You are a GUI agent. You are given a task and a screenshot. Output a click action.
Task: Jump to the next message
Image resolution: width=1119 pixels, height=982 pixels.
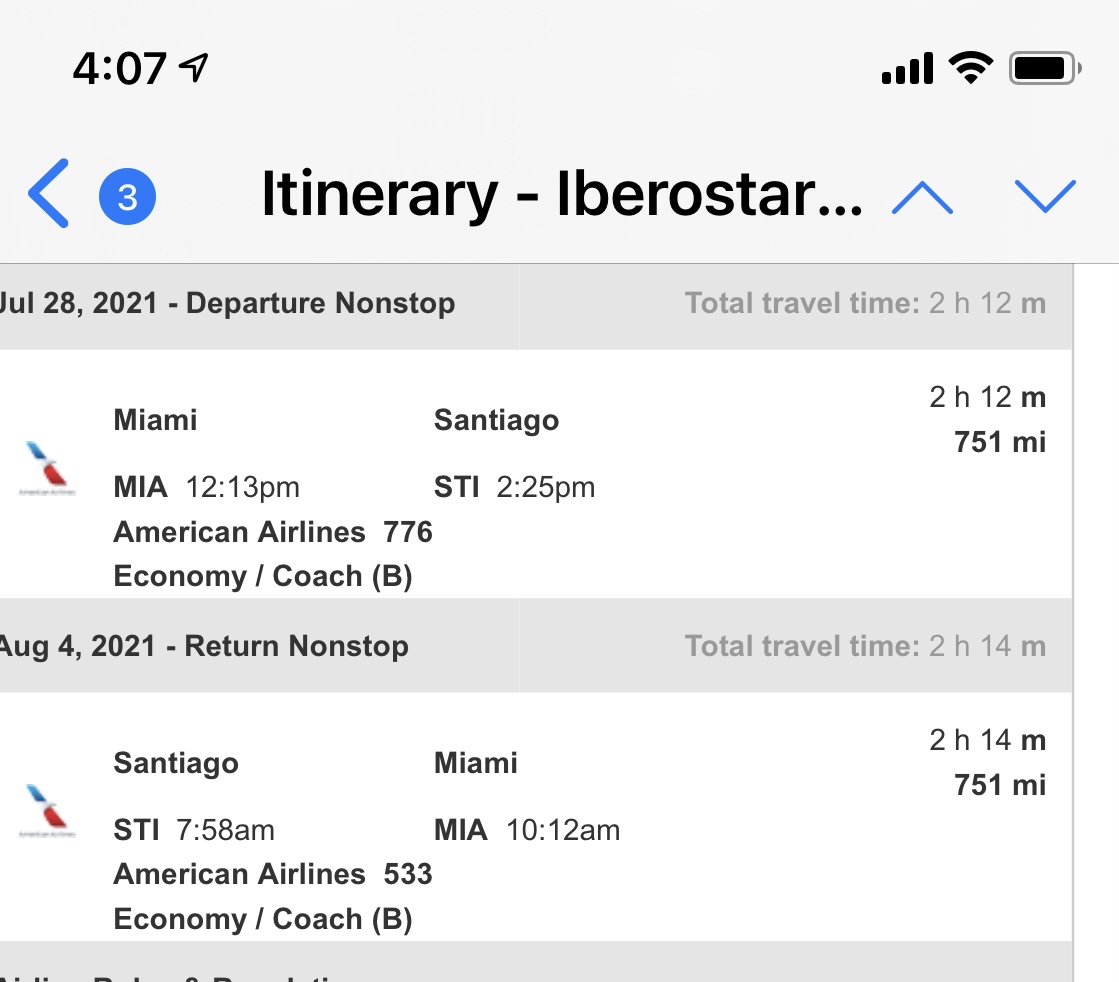tap(1044, 196)
